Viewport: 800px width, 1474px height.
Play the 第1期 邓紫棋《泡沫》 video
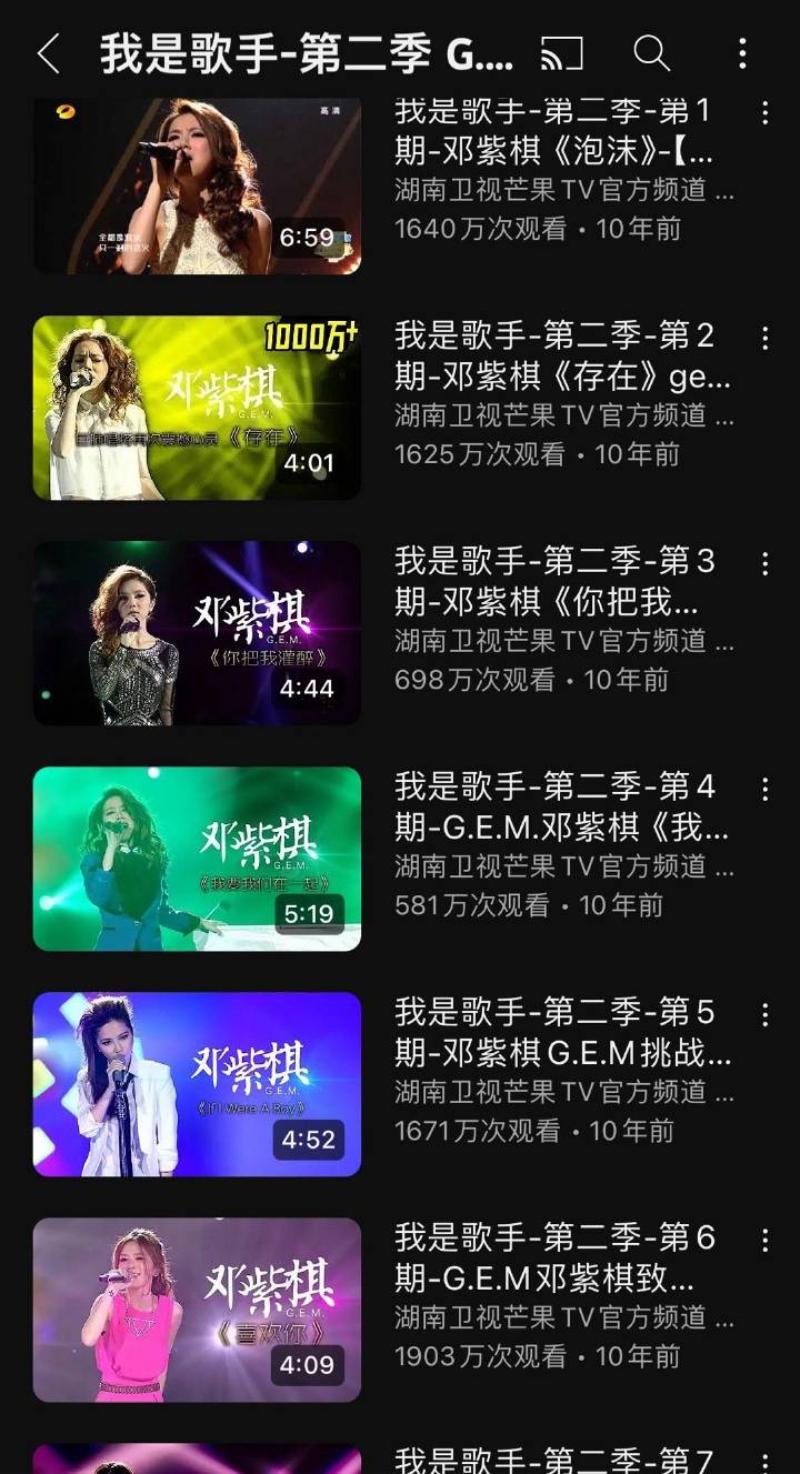(x=197, y=185)
